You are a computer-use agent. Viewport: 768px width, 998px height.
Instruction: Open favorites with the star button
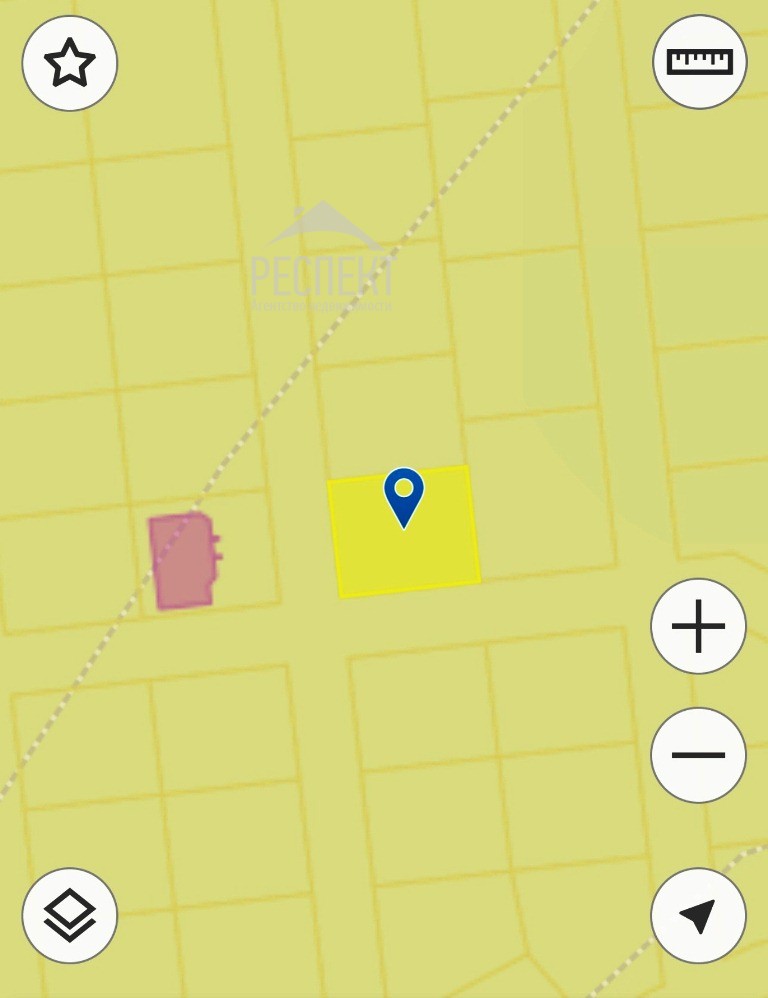pos(70,63)
